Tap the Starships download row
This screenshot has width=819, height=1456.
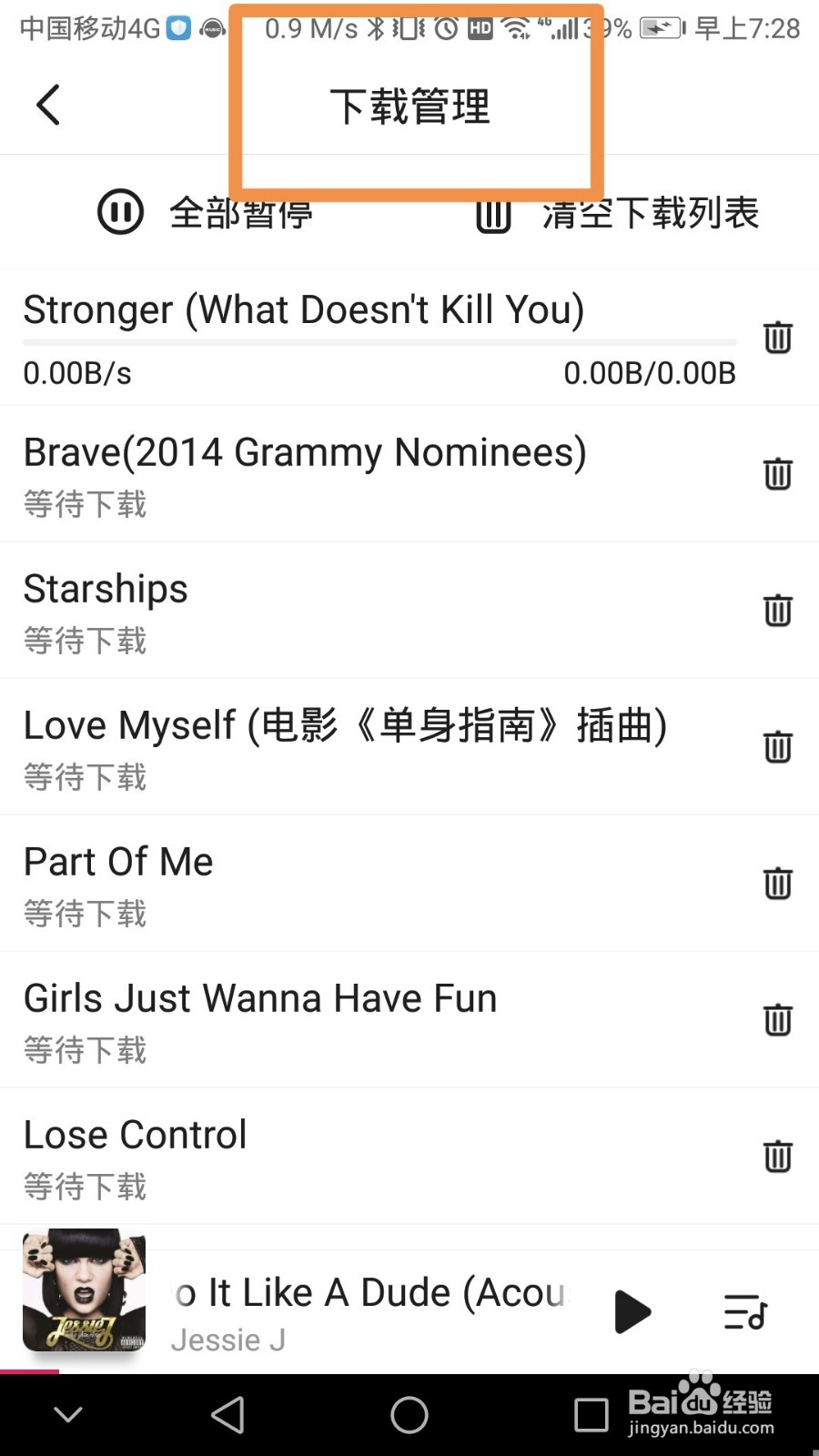[364, 611]
